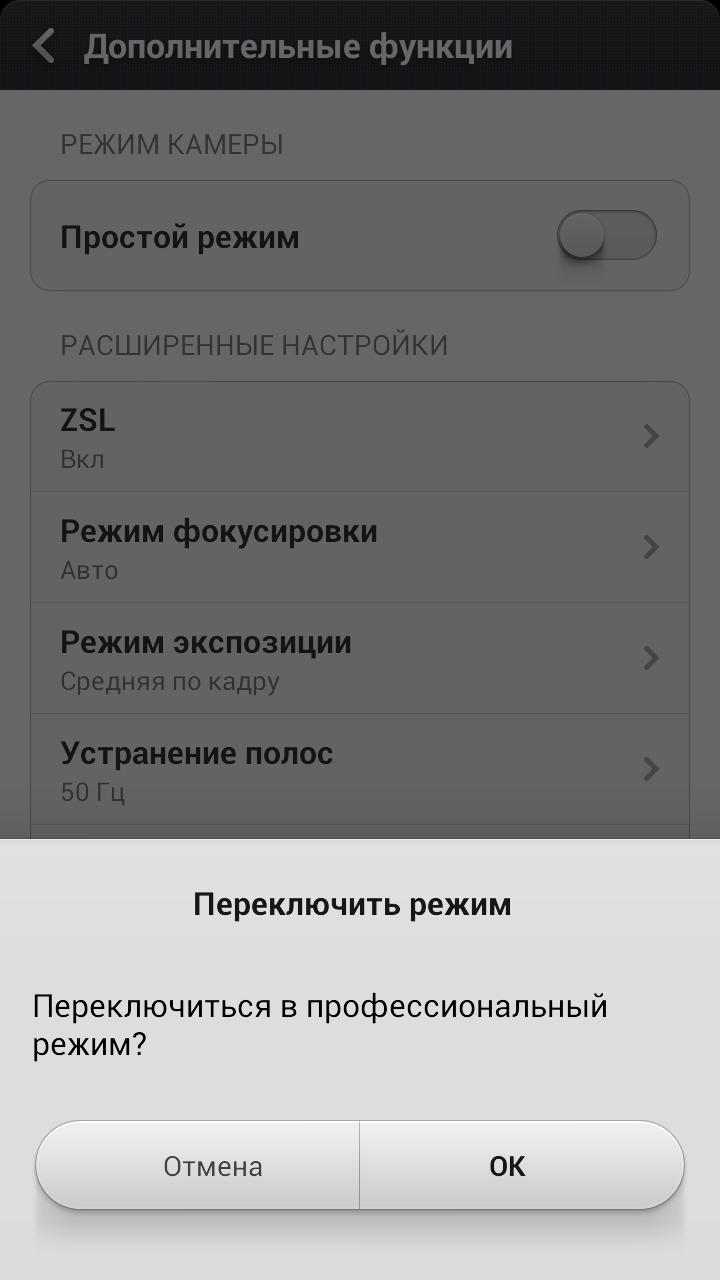Open Устранение полос setting
Image resolution: width=720 pixels, height=1280 pixels.
360,769
